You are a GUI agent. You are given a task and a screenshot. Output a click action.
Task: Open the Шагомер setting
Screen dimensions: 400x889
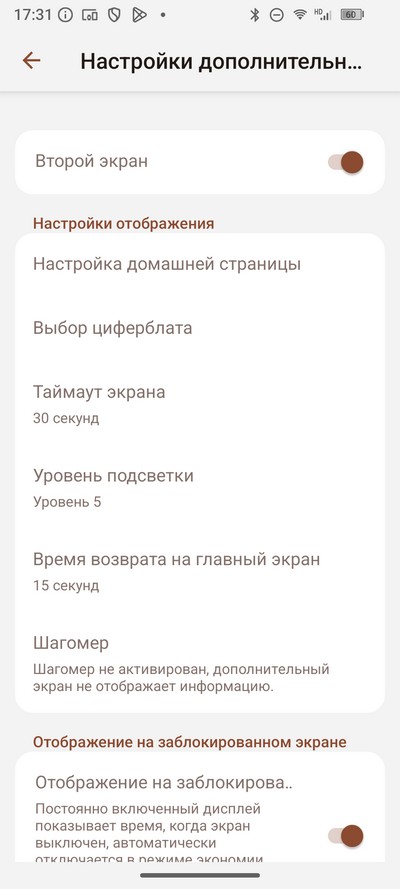tap(200, 663)
